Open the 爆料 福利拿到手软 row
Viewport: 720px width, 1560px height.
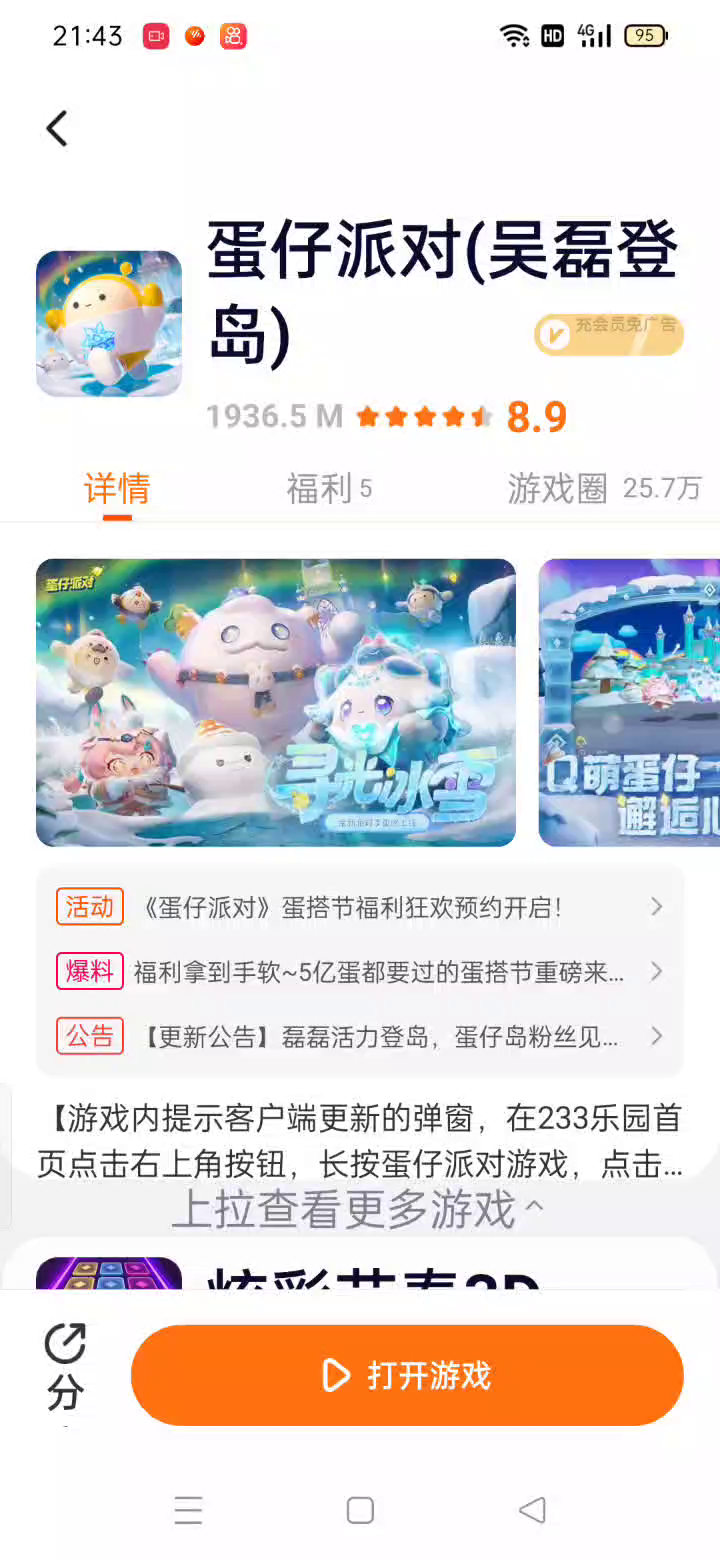360,972
